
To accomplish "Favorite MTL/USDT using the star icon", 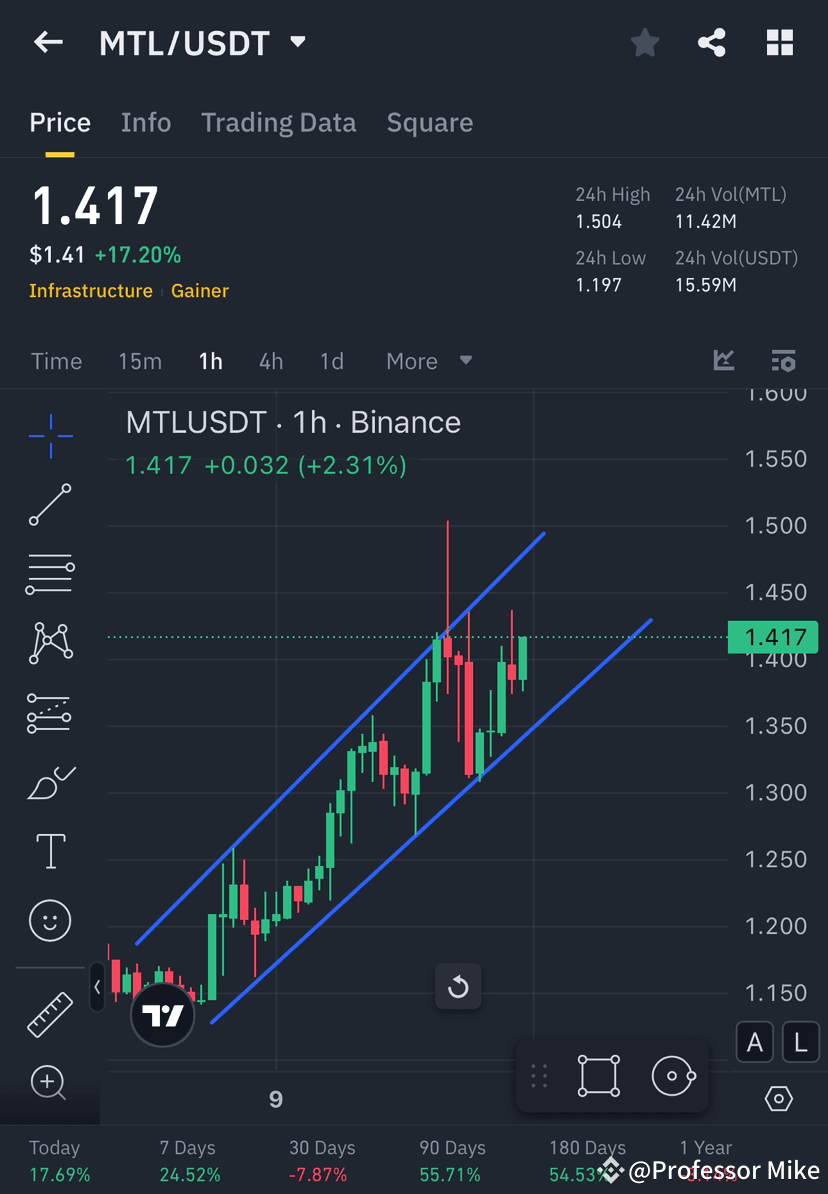I will coord(644,42).
